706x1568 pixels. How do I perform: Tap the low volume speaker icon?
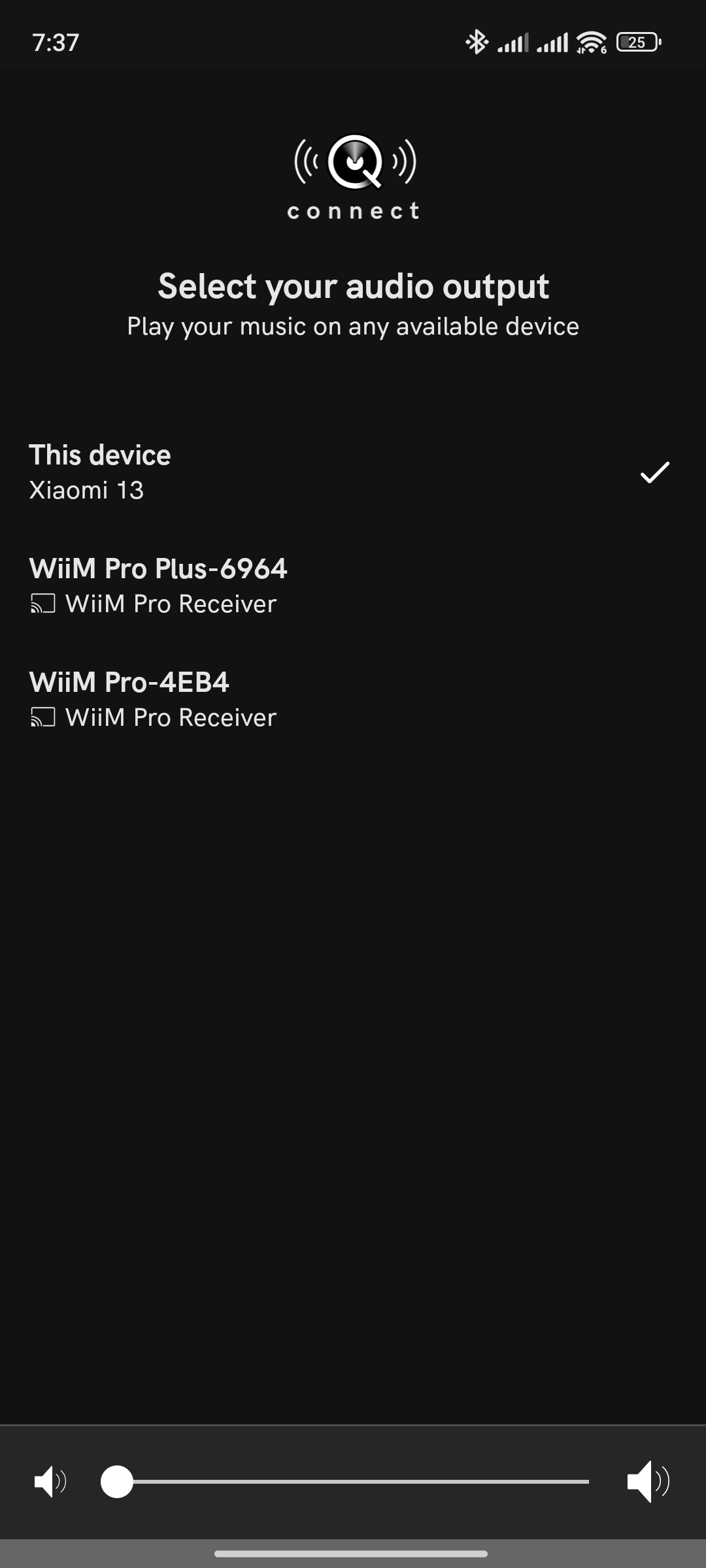tap(50, 1481)
